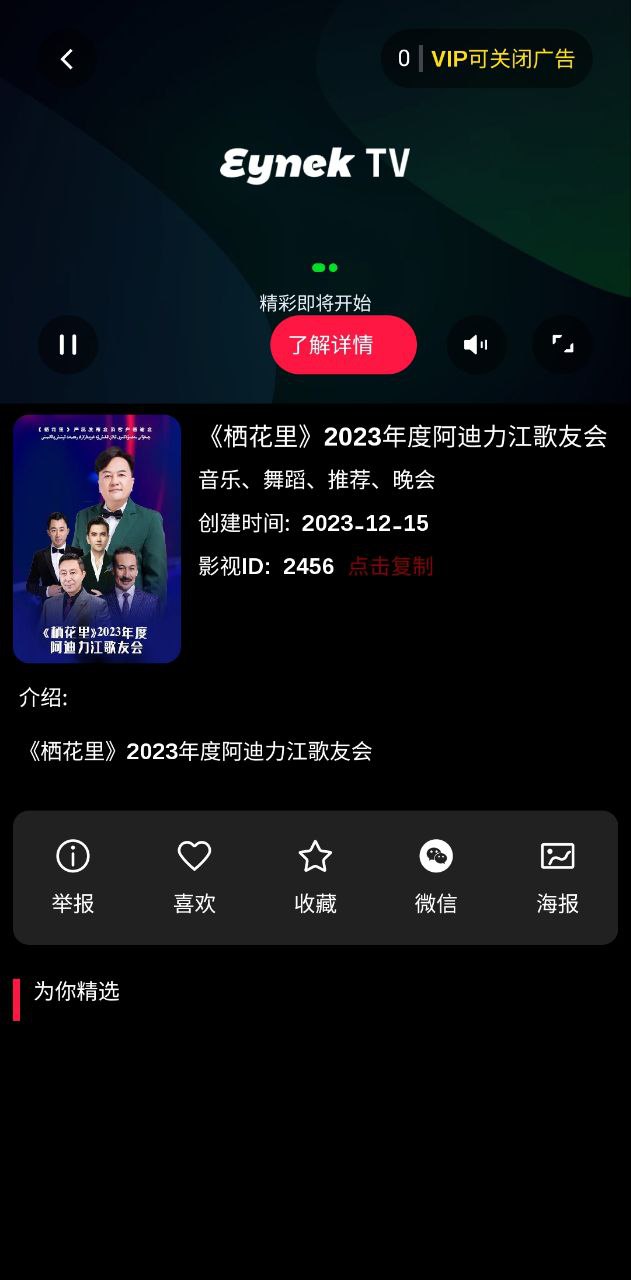Pause the video playback
This screenshot has height=1280, width=631.
pos(68,345)
